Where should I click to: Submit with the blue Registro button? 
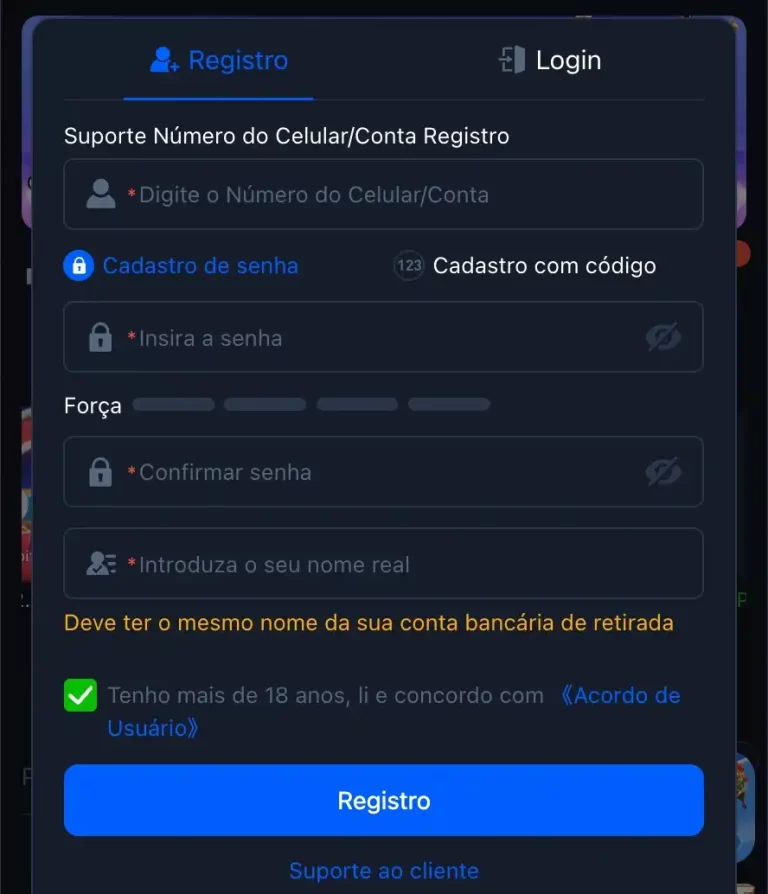point(384,801)
